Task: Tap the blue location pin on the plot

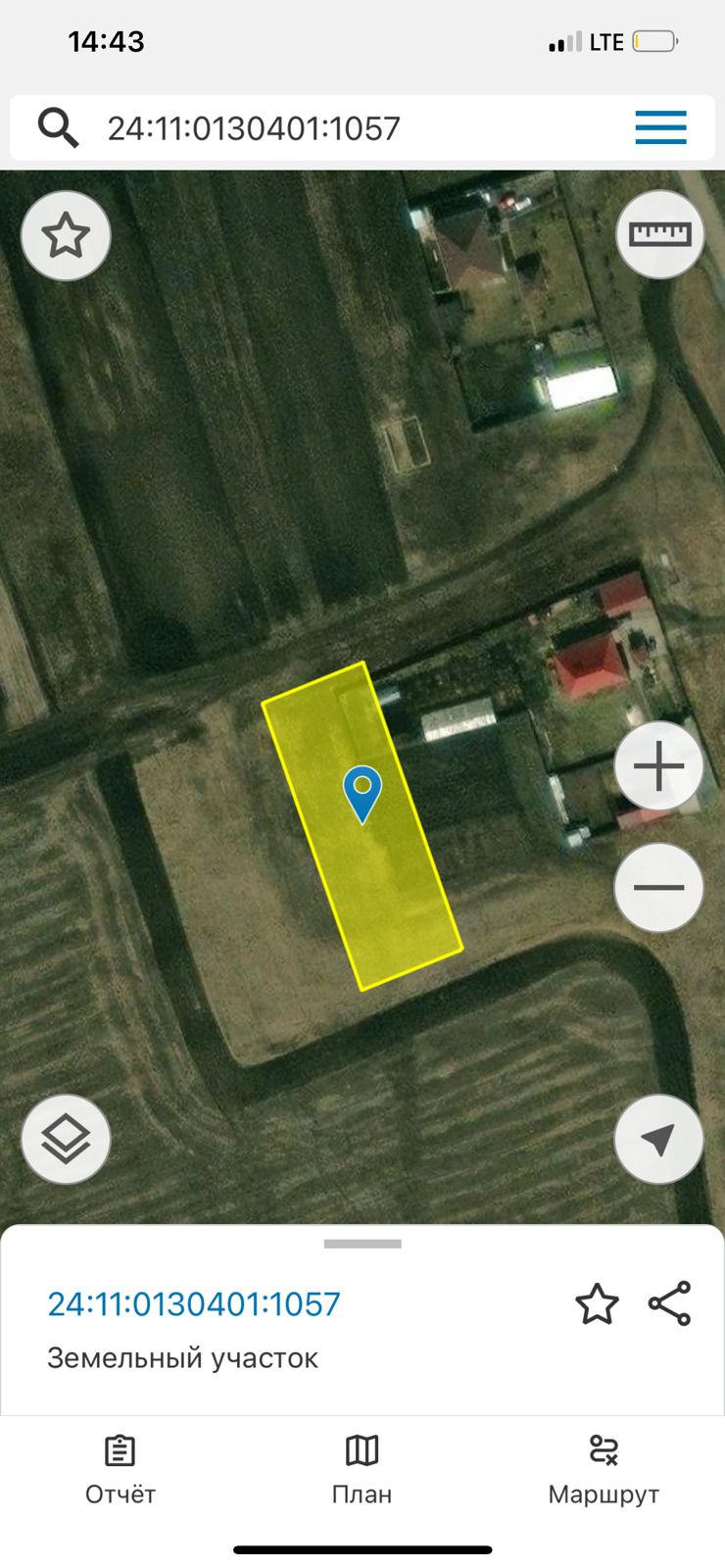Action: (362, 792)
